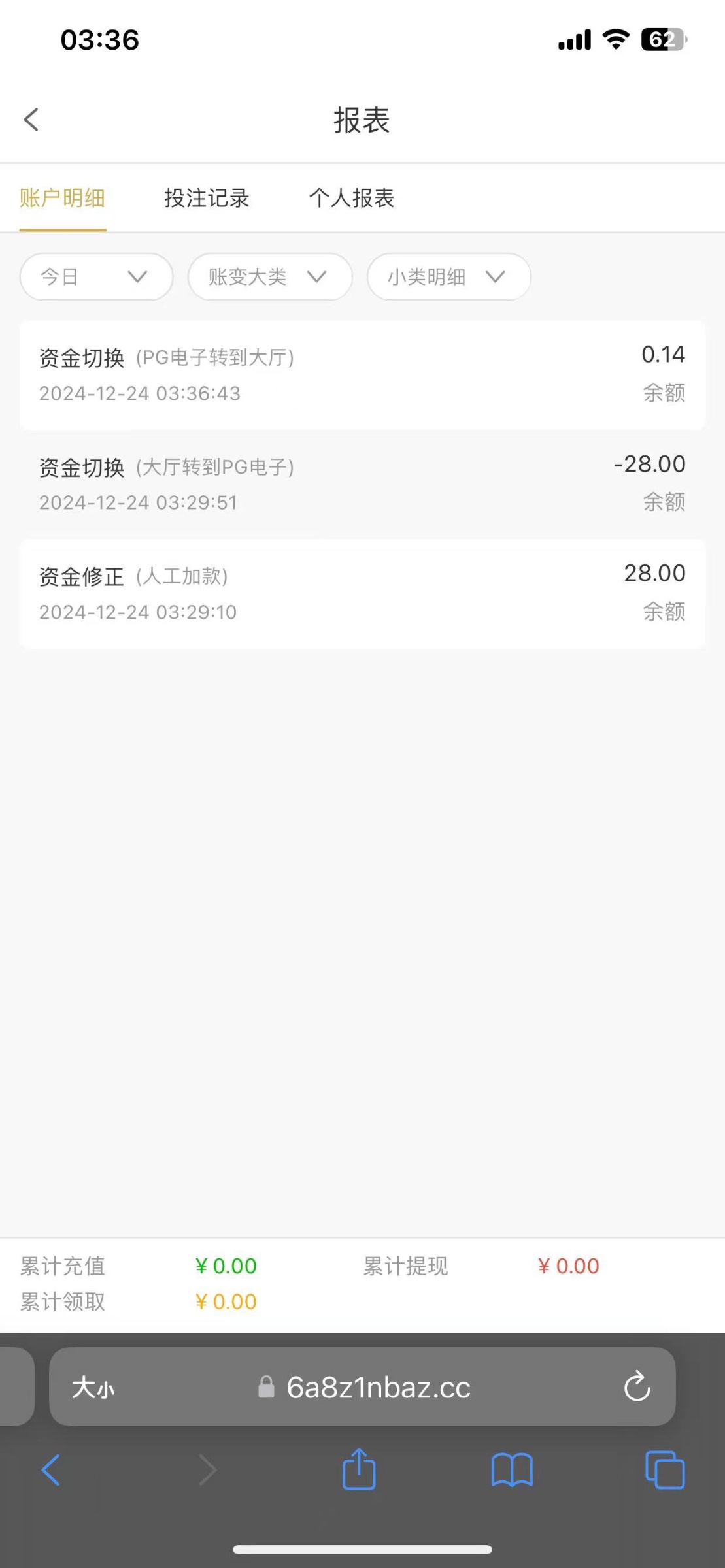
Task: Tap the Safari address bar URL
Action: click(378, 1387)
